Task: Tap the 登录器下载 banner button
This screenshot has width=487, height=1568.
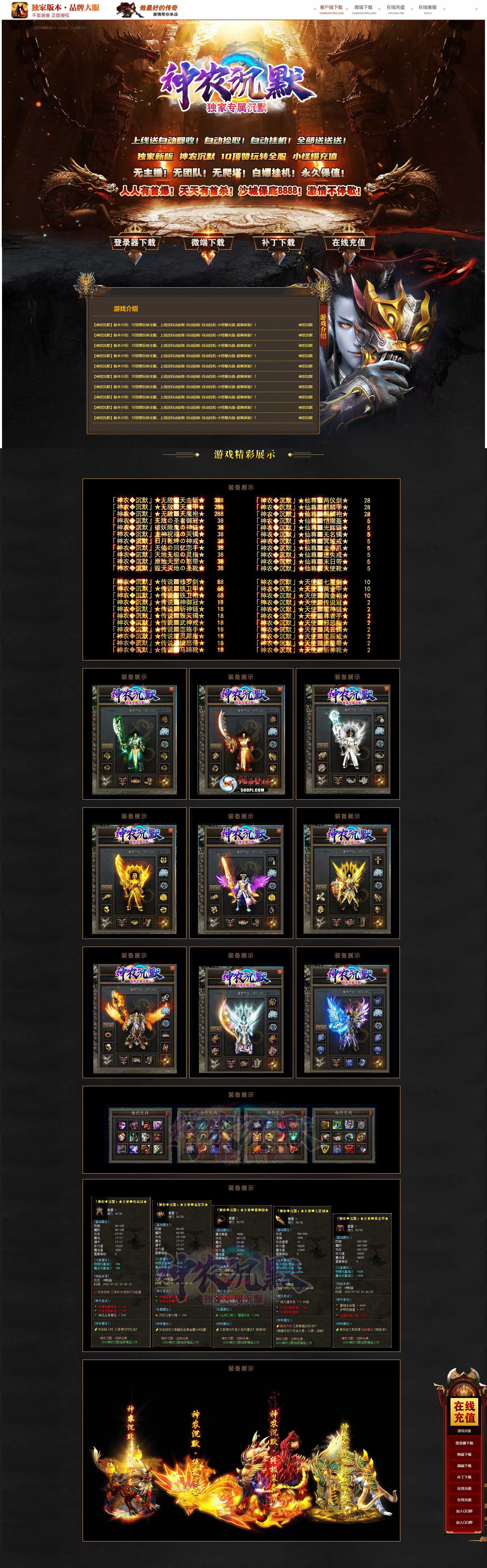Action: click(135, 243)
